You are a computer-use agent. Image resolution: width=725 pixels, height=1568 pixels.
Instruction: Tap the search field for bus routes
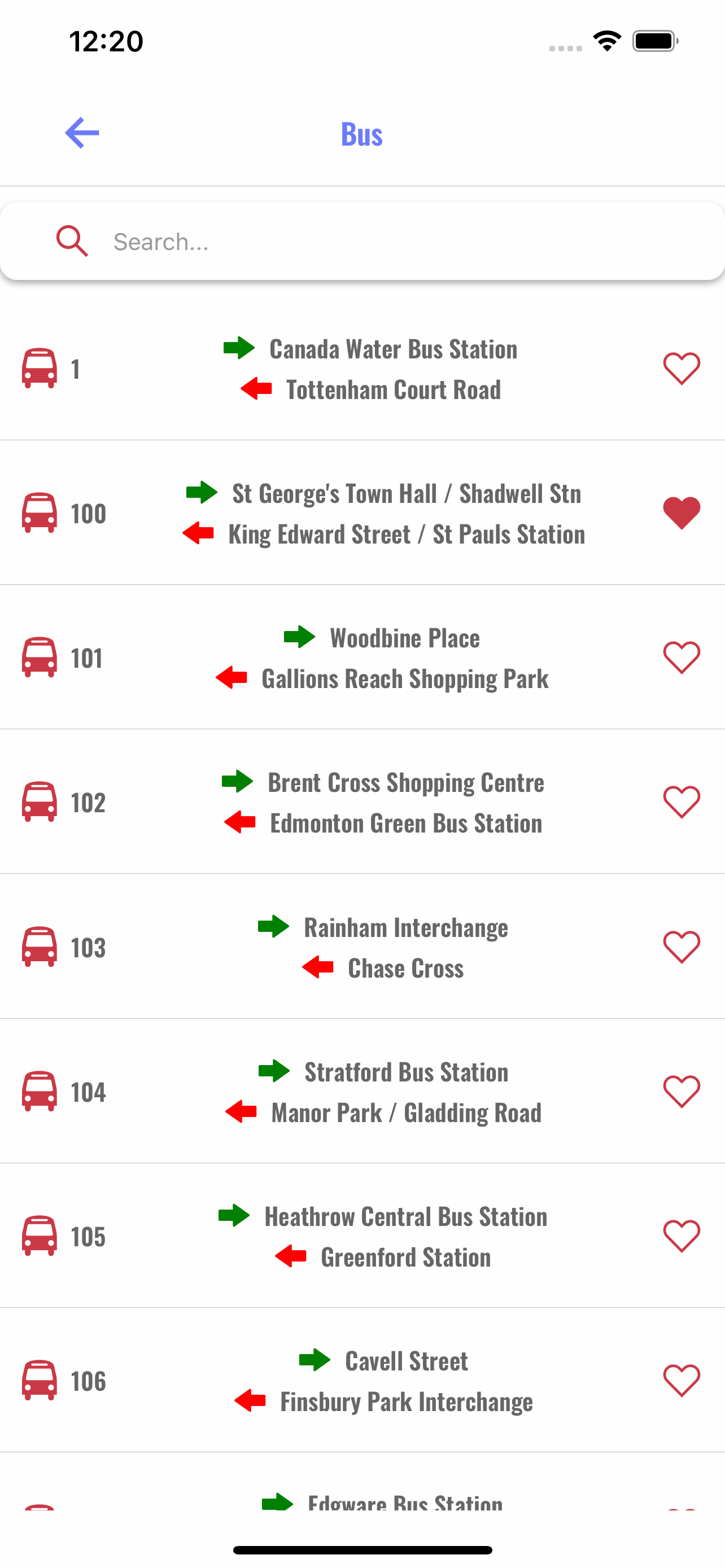[x=362, y=242]
